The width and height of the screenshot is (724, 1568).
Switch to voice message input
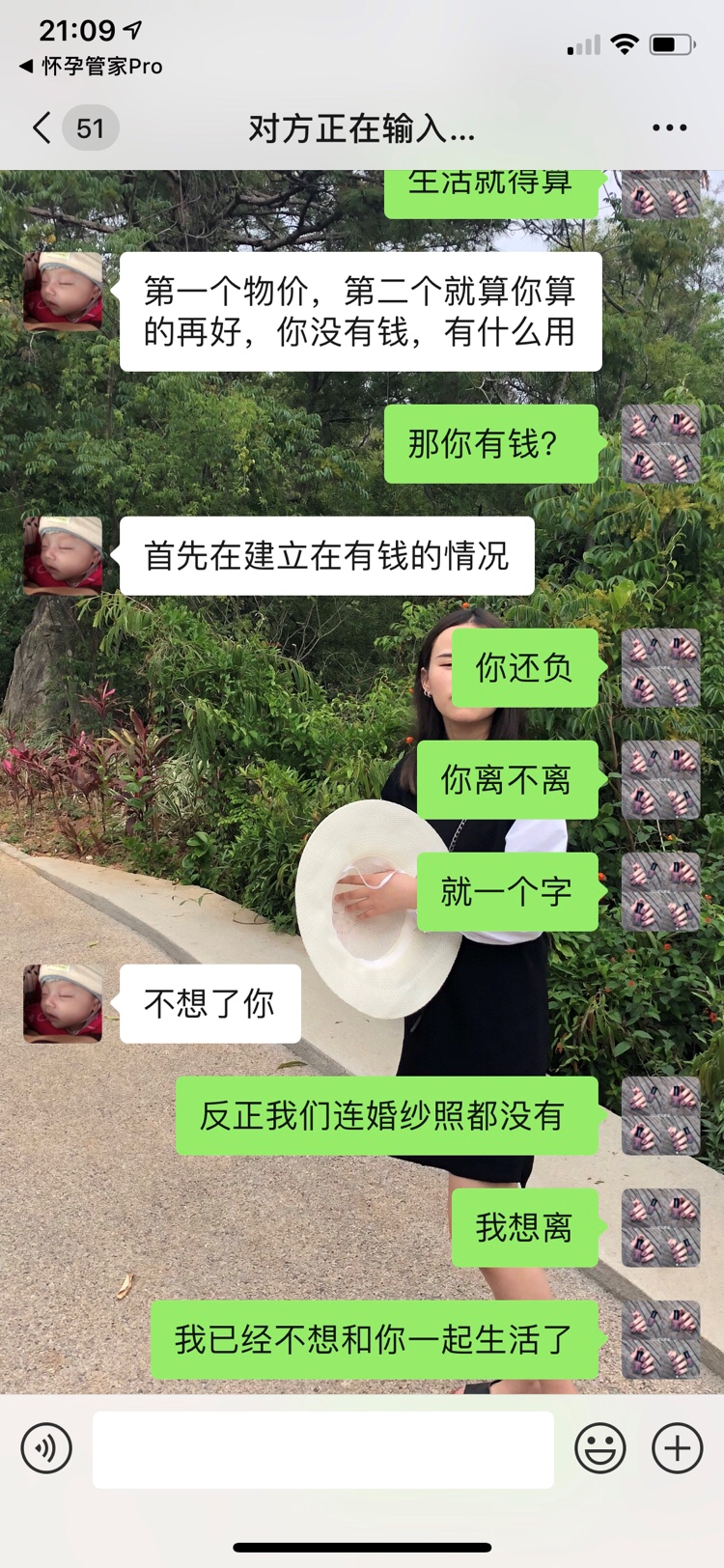[46, 1448]
